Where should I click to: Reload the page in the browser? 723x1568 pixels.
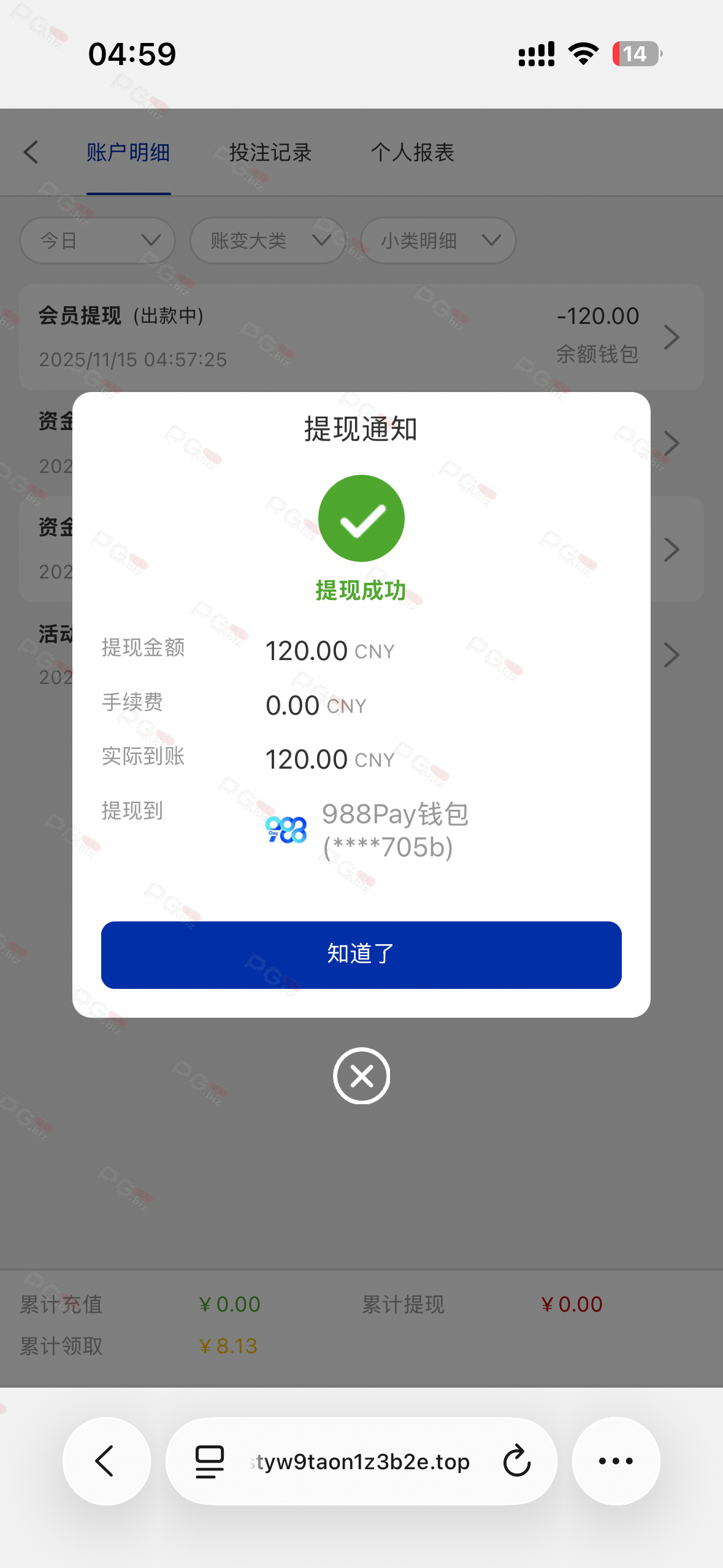(x=517, y=1461)
